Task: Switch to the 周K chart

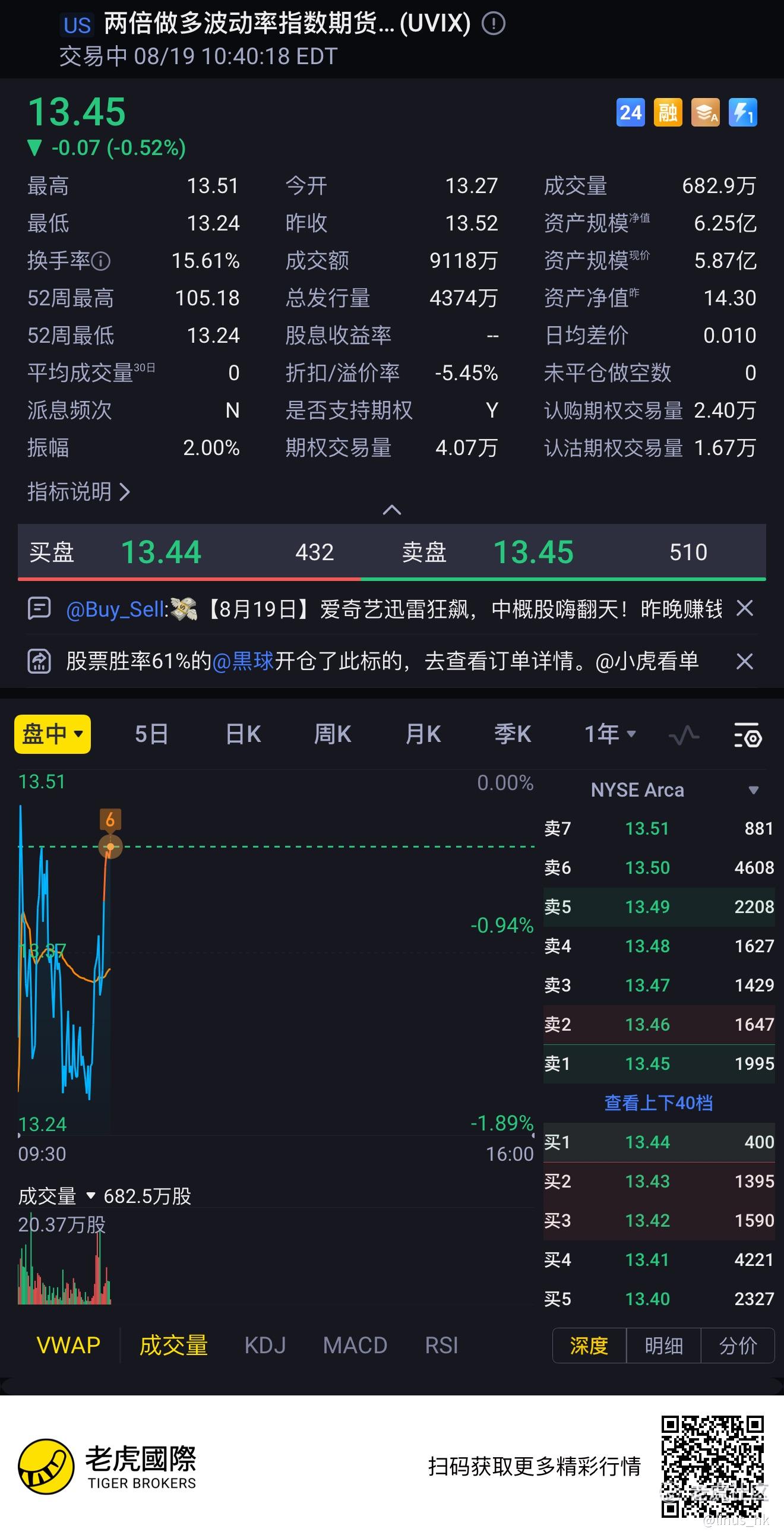Action: coord(333,734)
